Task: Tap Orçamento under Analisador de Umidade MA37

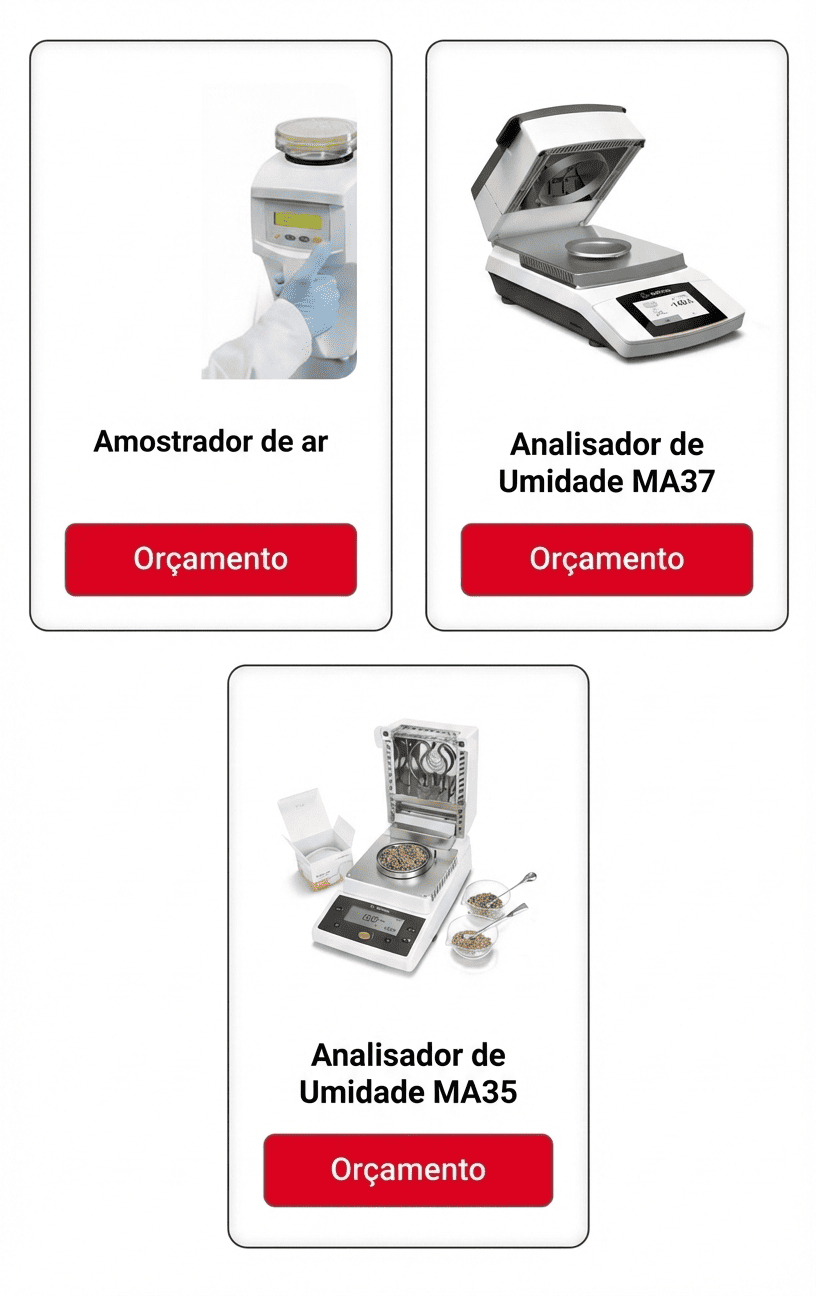Action: pos(606,559)
